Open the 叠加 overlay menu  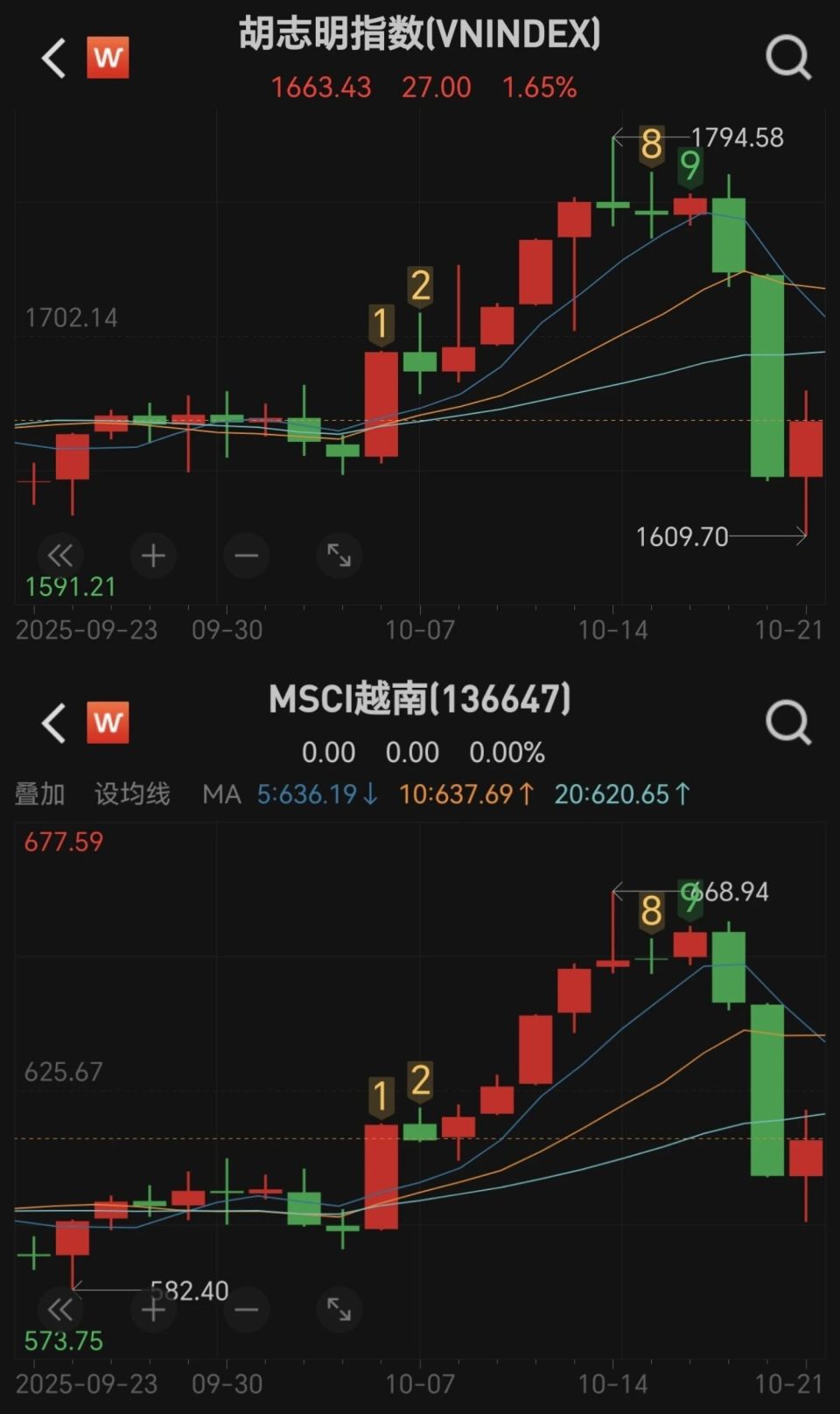tap(39, 794)
